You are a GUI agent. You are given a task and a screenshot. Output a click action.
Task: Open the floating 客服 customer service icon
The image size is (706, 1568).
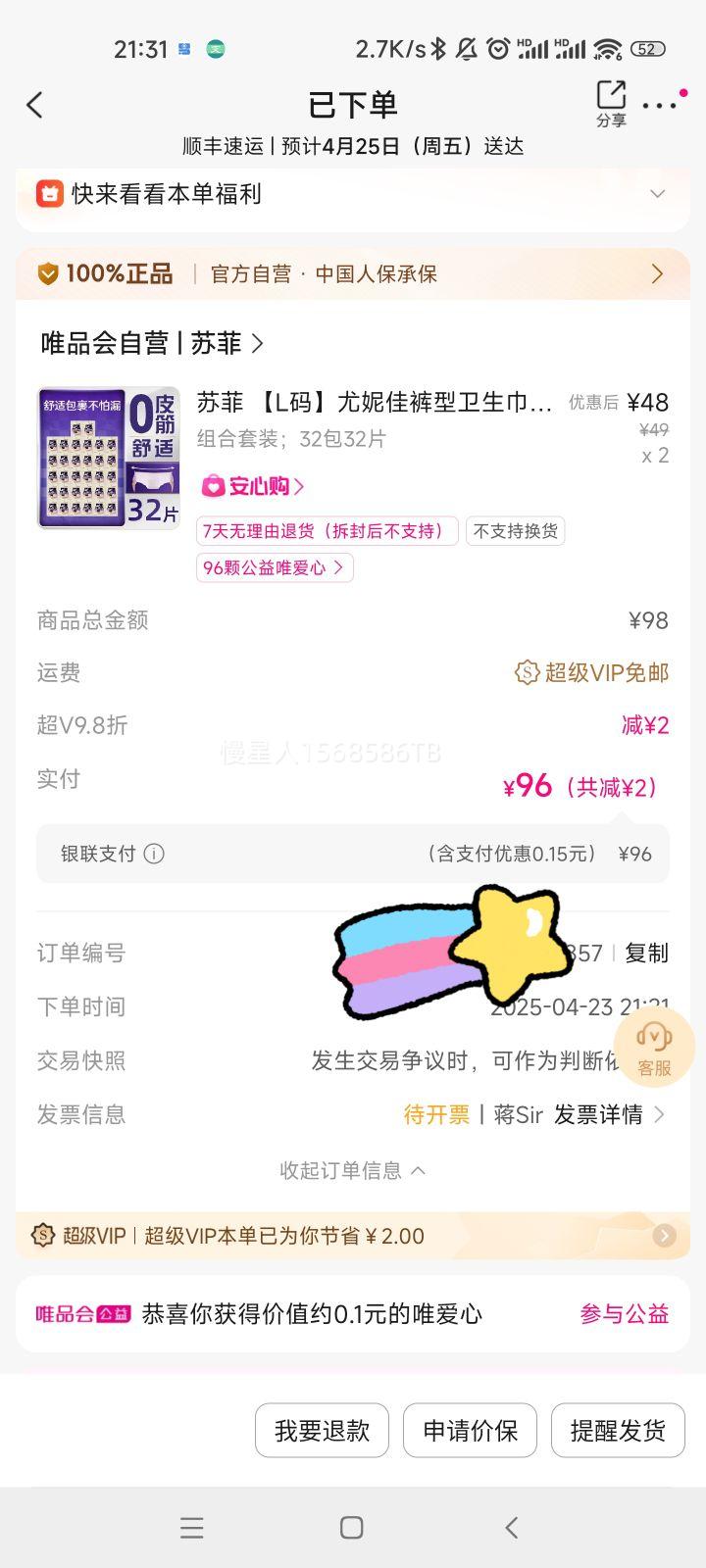653,1047
